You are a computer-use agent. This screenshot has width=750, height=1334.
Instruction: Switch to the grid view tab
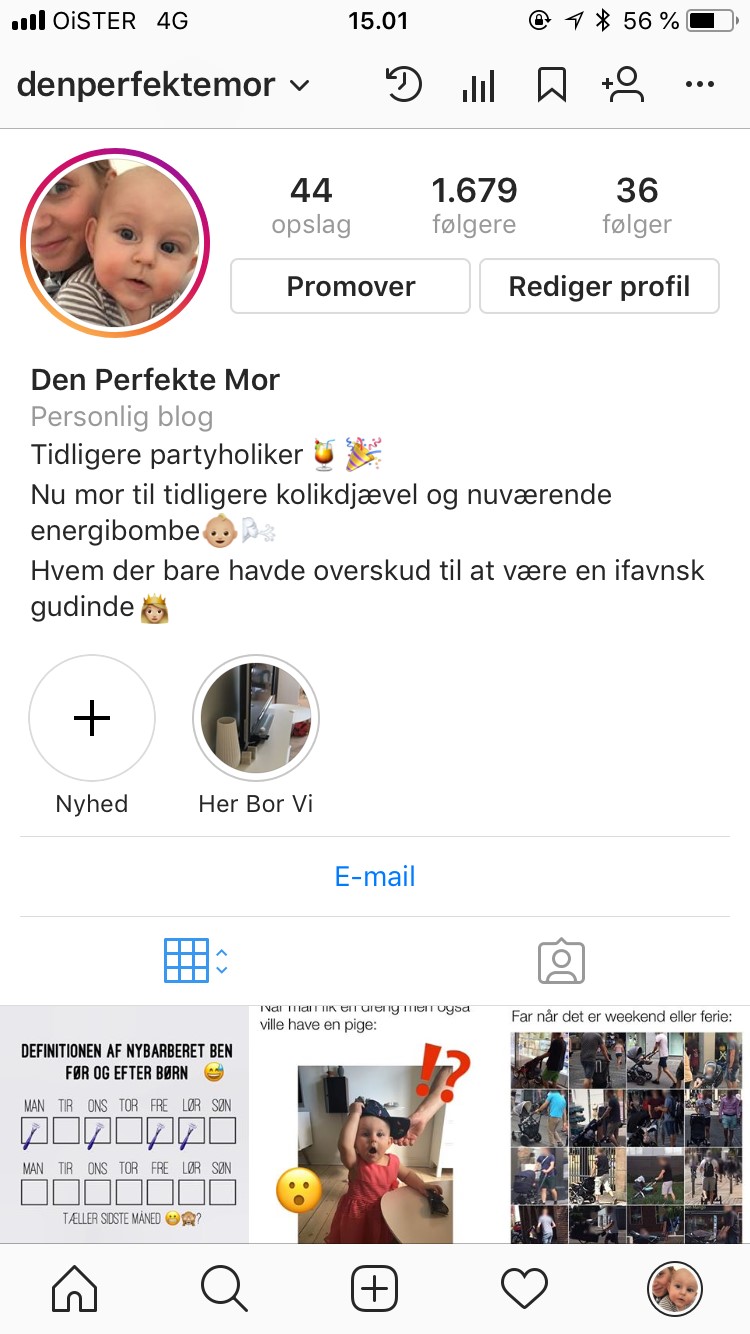[187, 961]
